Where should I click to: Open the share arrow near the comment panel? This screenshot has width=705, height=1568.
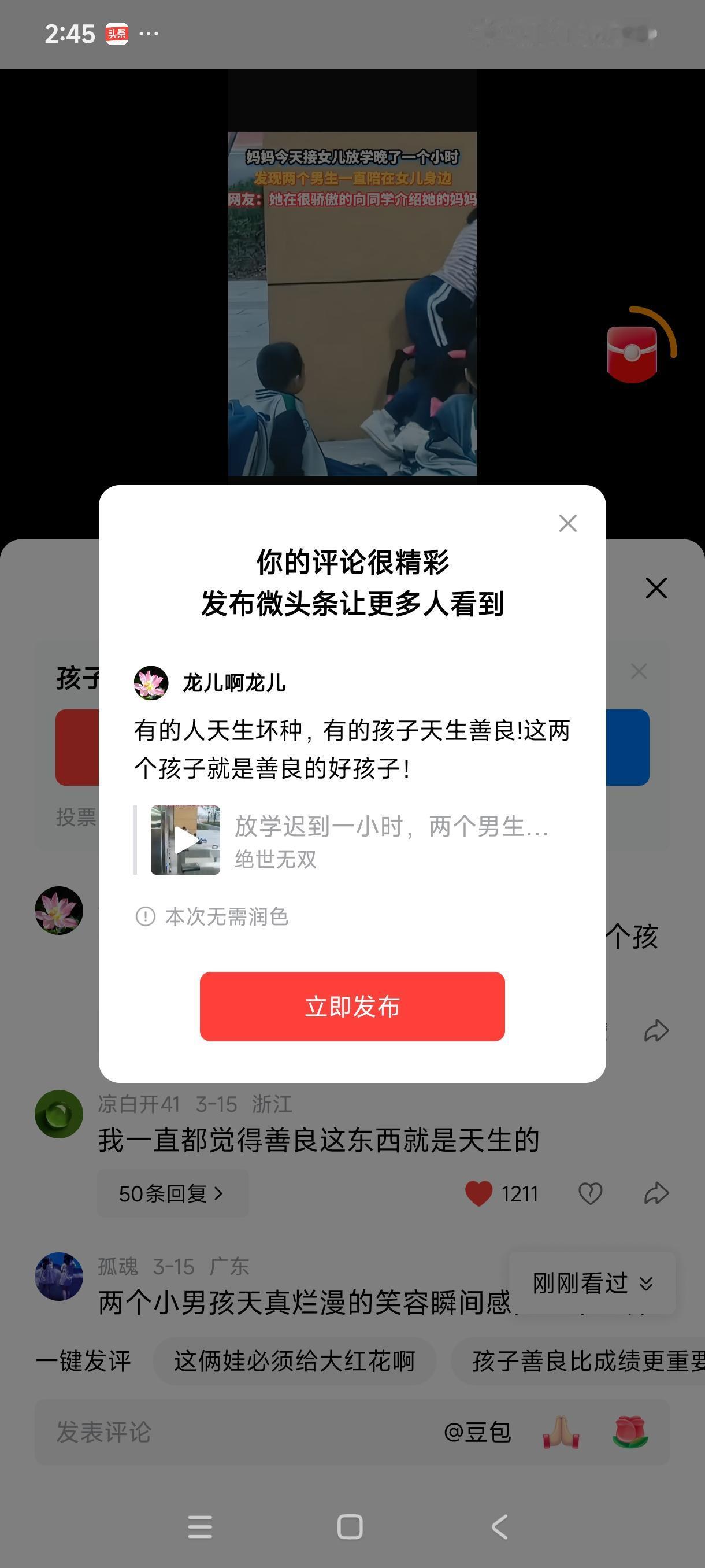[x=656, y=1030]
